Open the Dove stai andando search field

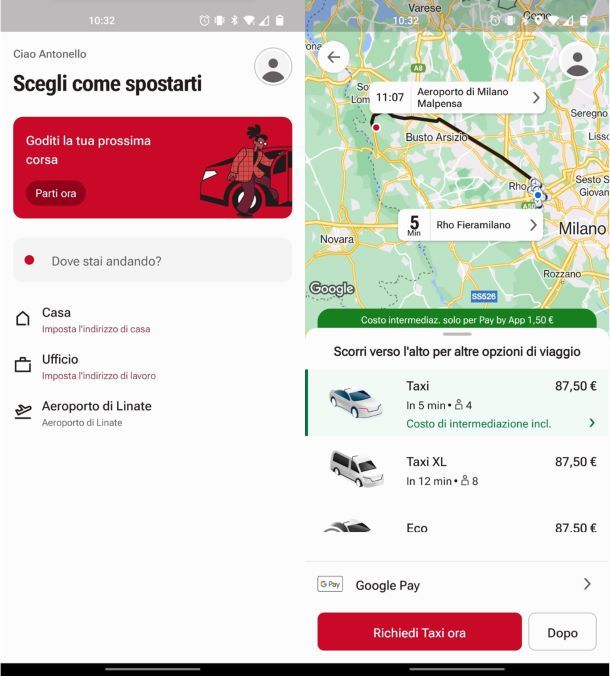(x=152, y=261)
